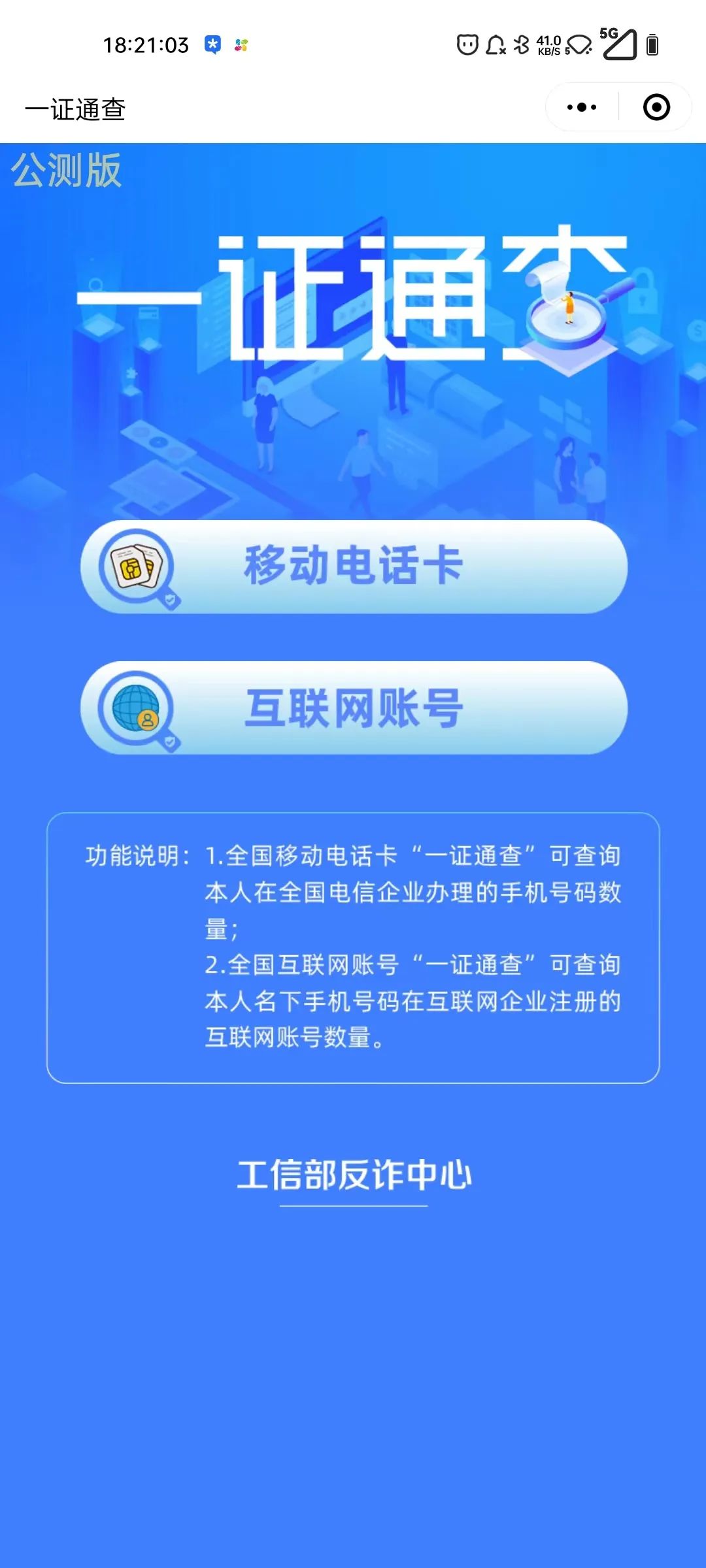Click the 41.0 KB/S network speed indicator
The image size is (706, 1568).
tap(548, 46)
